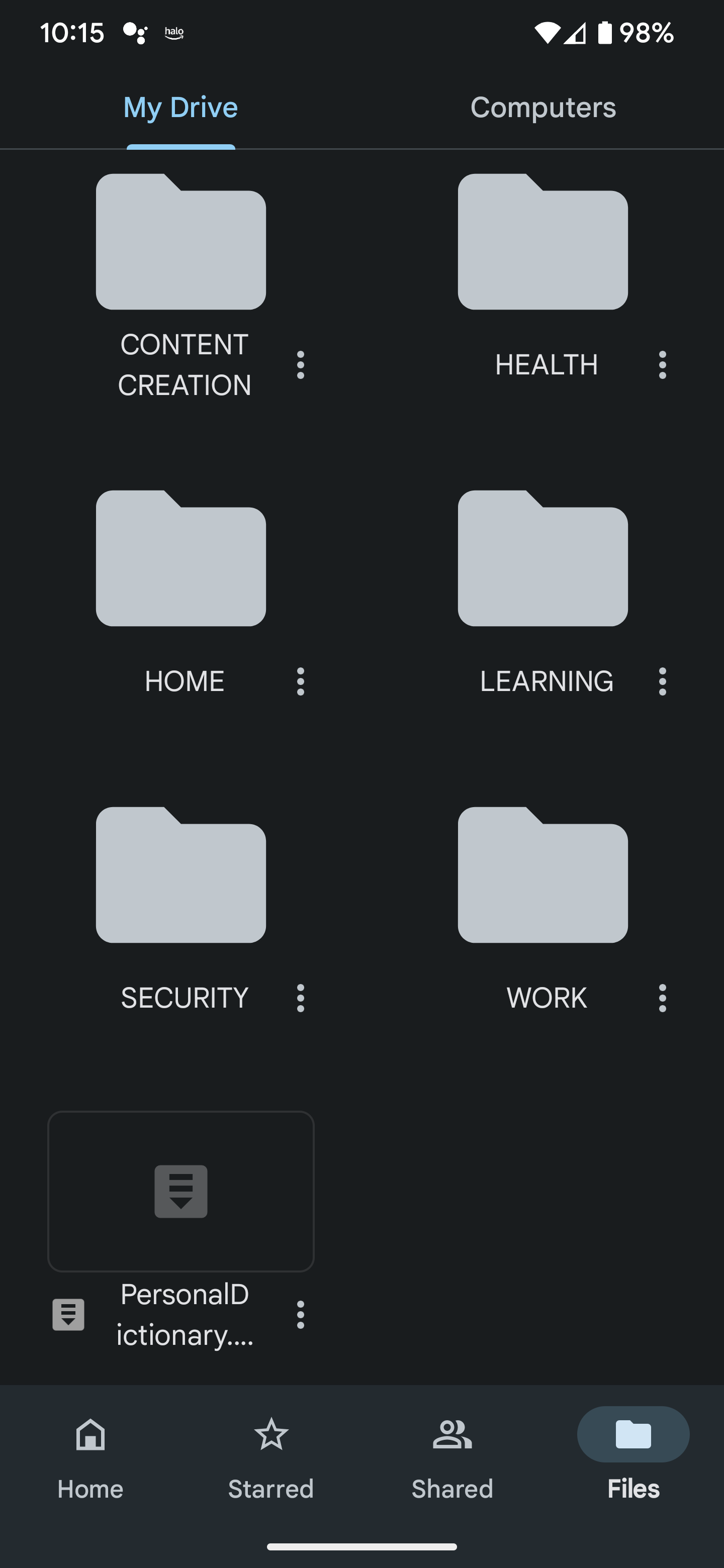Open the overflow menu for the HEALTH folder
Viewport: 724px width, 1568px height.
pyautogui.click(x=662, y=364)
